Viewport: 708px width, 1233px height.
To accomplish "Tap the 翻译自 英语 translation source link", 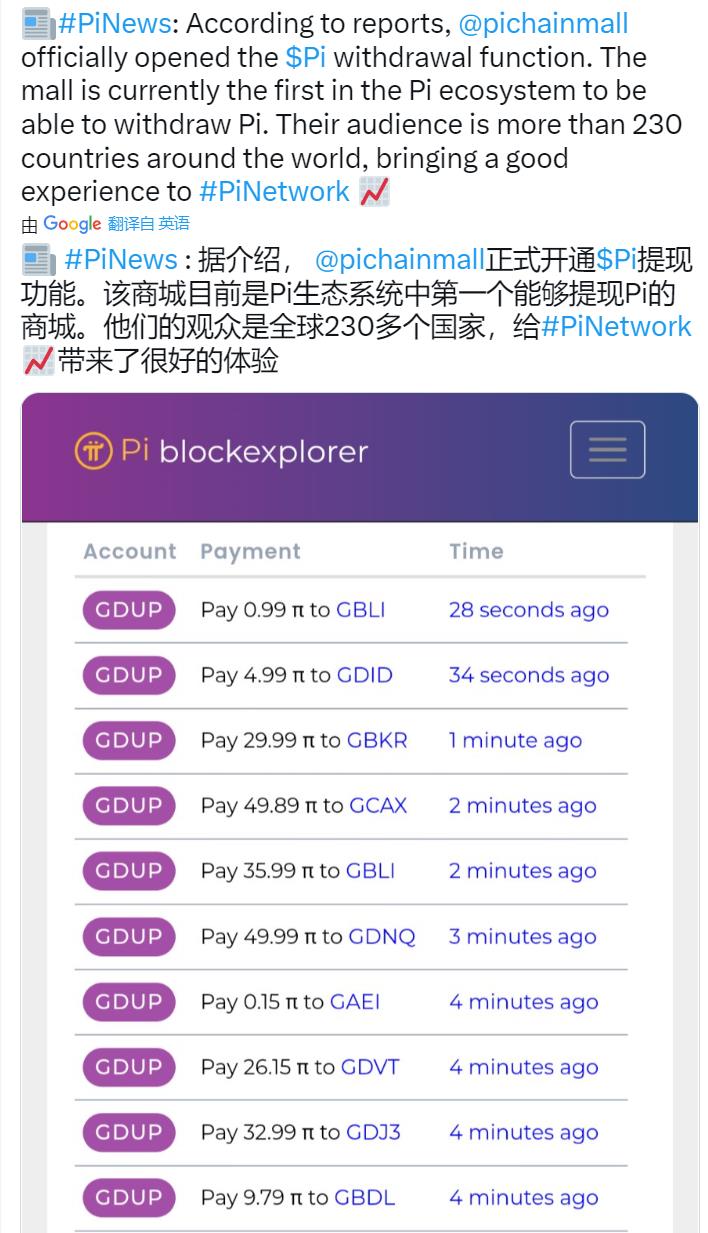I will pyautogui.click(x=148, y=224).
